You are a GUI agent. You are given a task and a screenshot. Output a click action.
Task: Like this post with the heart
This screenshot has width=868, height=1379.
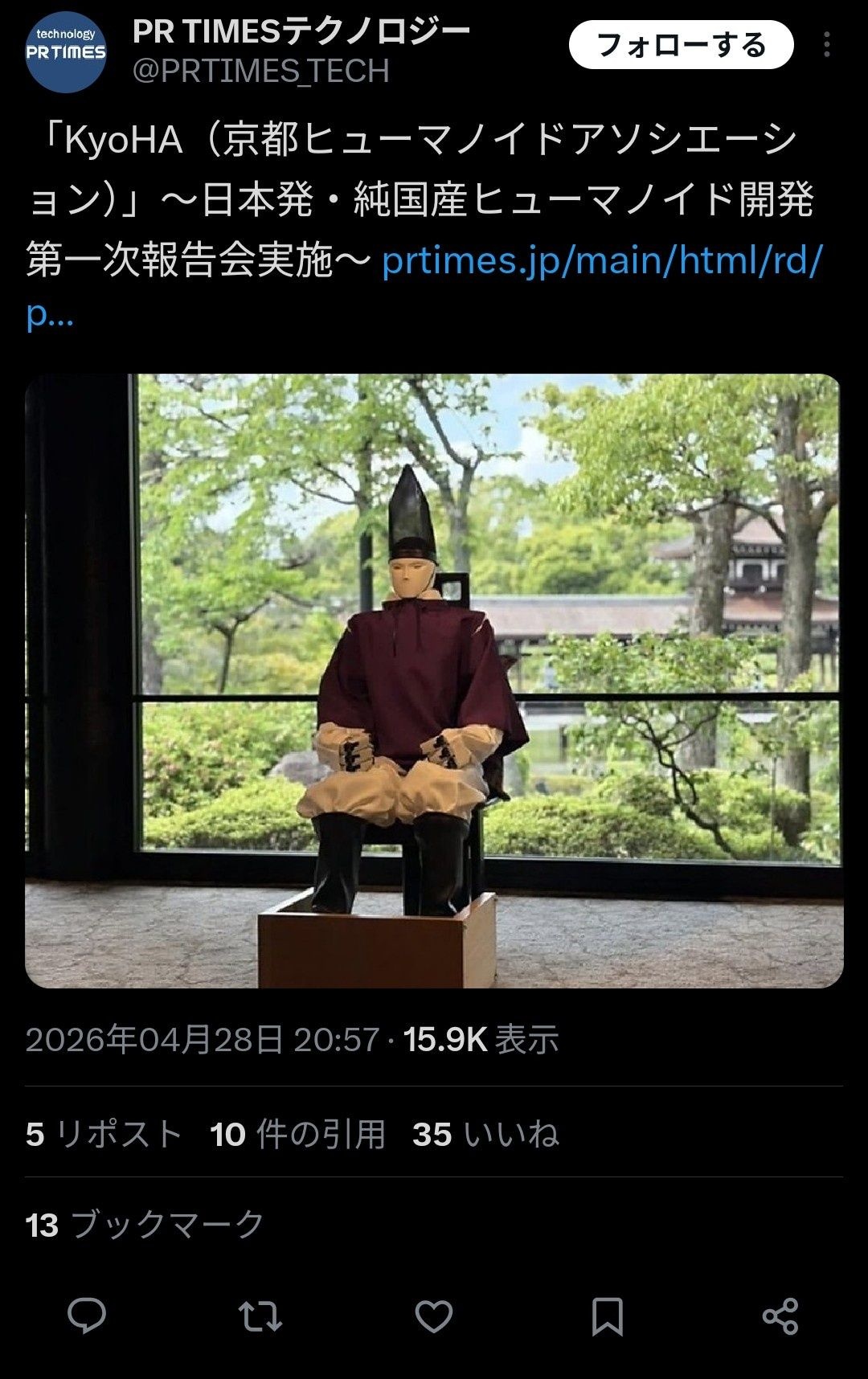pyautogui.click(x=434, y=1316)
